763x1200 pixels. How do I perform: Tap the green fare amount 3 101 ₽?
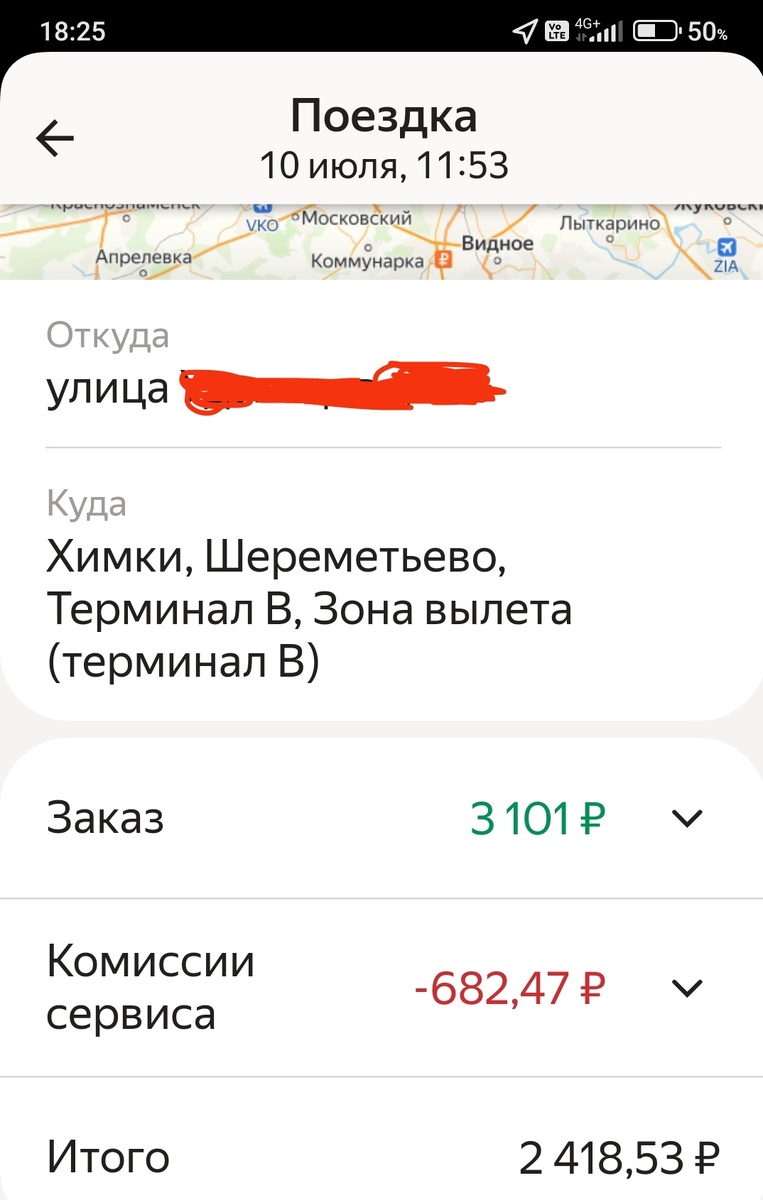(x=537, y=818)
